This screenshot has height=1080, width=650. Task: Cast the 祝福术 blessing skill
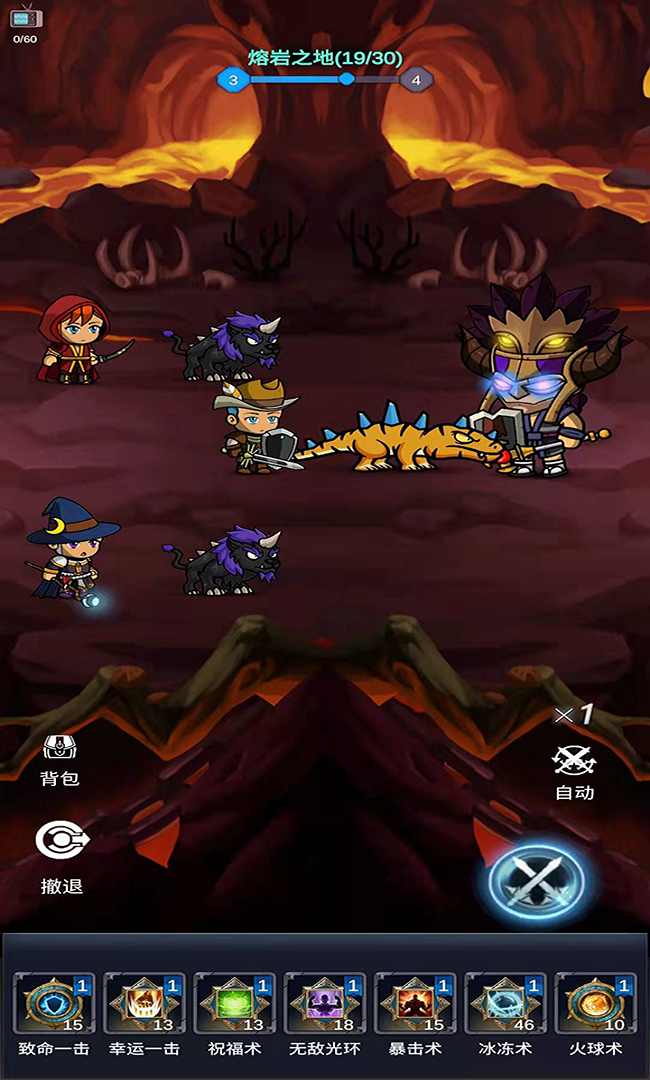(234, 1004)
